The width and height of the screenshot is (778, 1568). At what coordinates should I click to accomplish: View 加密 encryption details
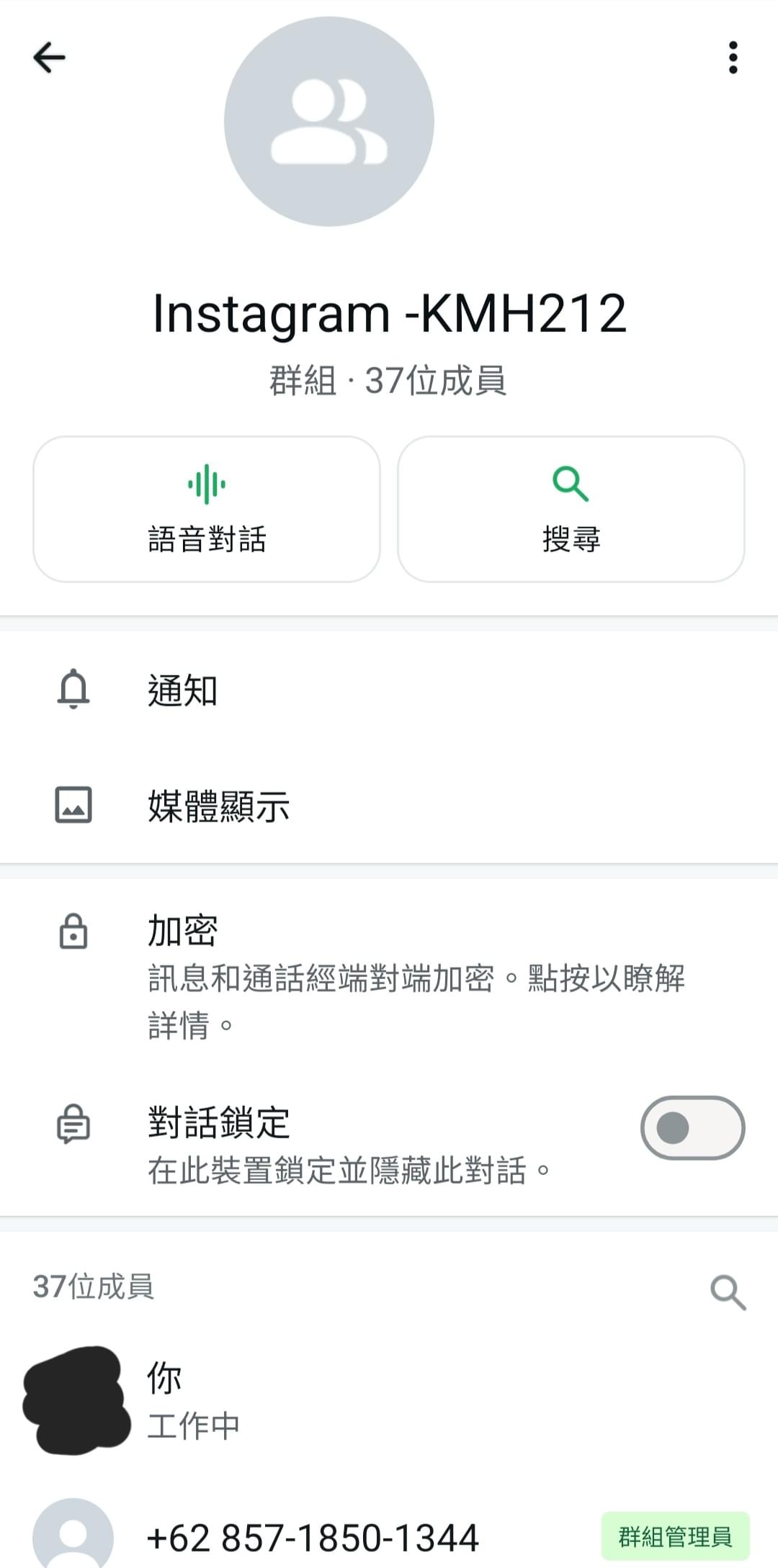point(389,976)
